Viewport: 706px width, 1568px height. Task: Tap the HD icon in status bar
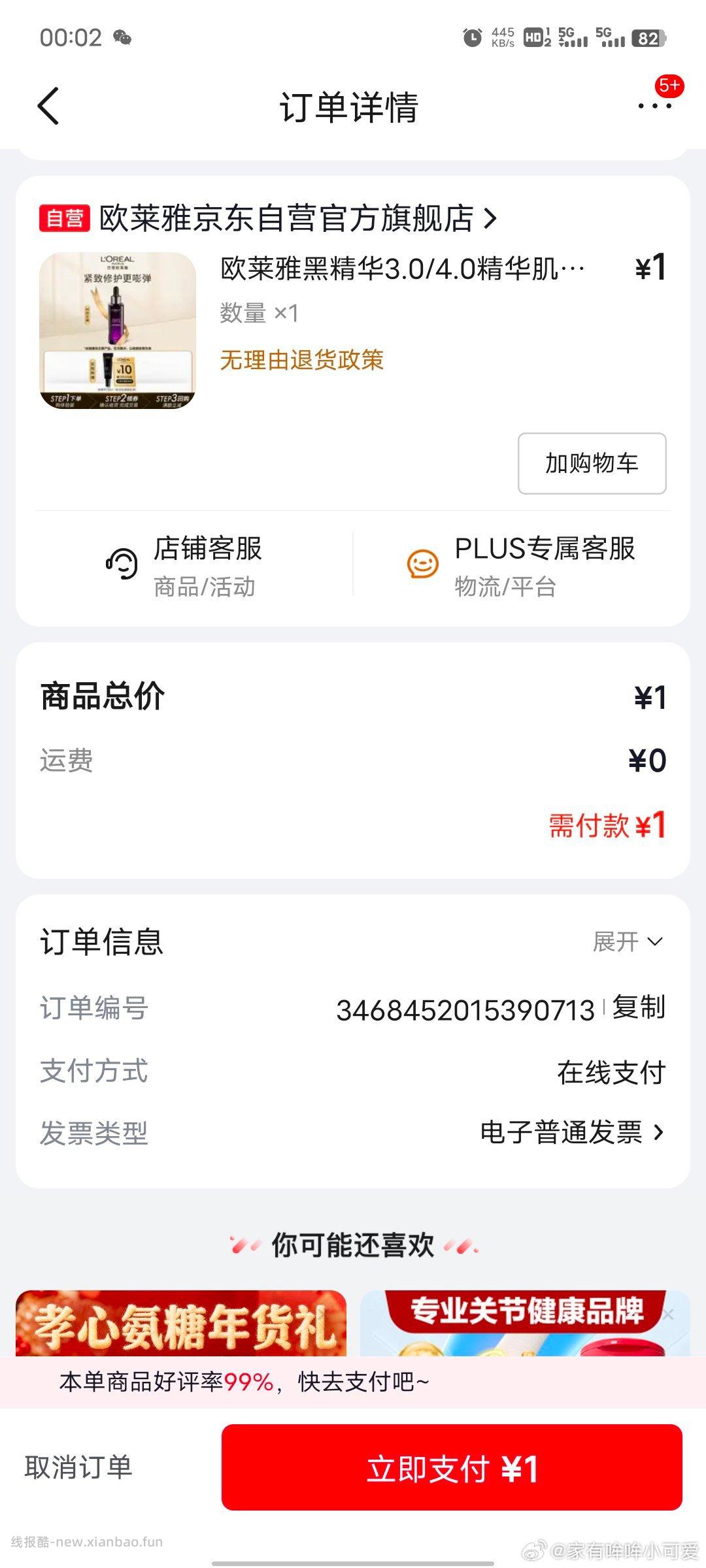pos(533,38)
